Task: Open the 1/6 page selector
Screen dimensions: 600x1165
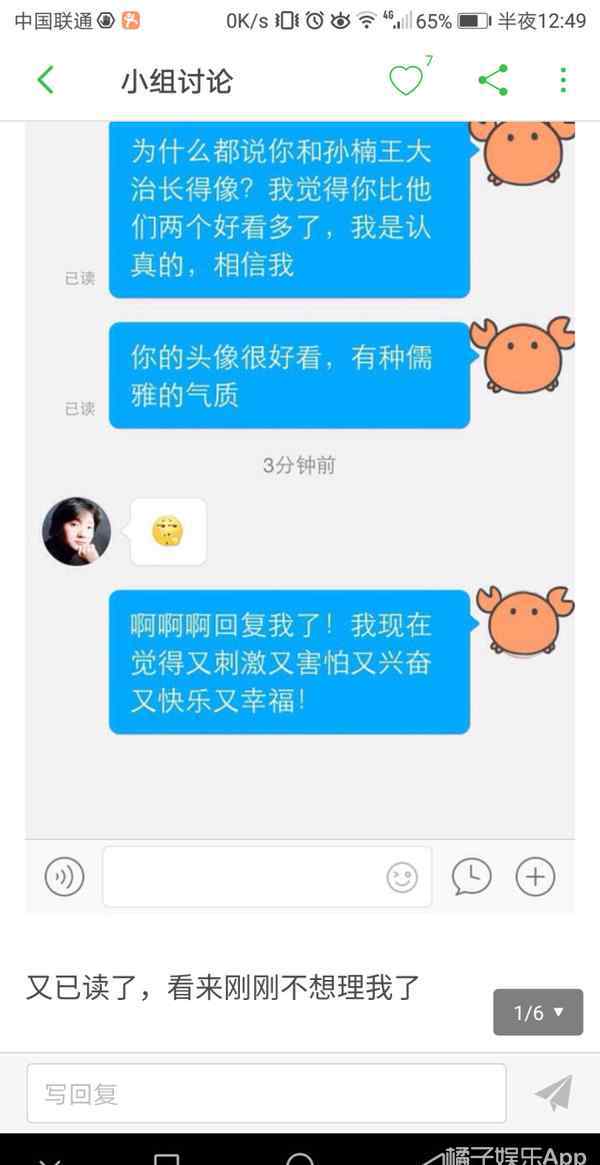Action: click(x=538, y=1012)
